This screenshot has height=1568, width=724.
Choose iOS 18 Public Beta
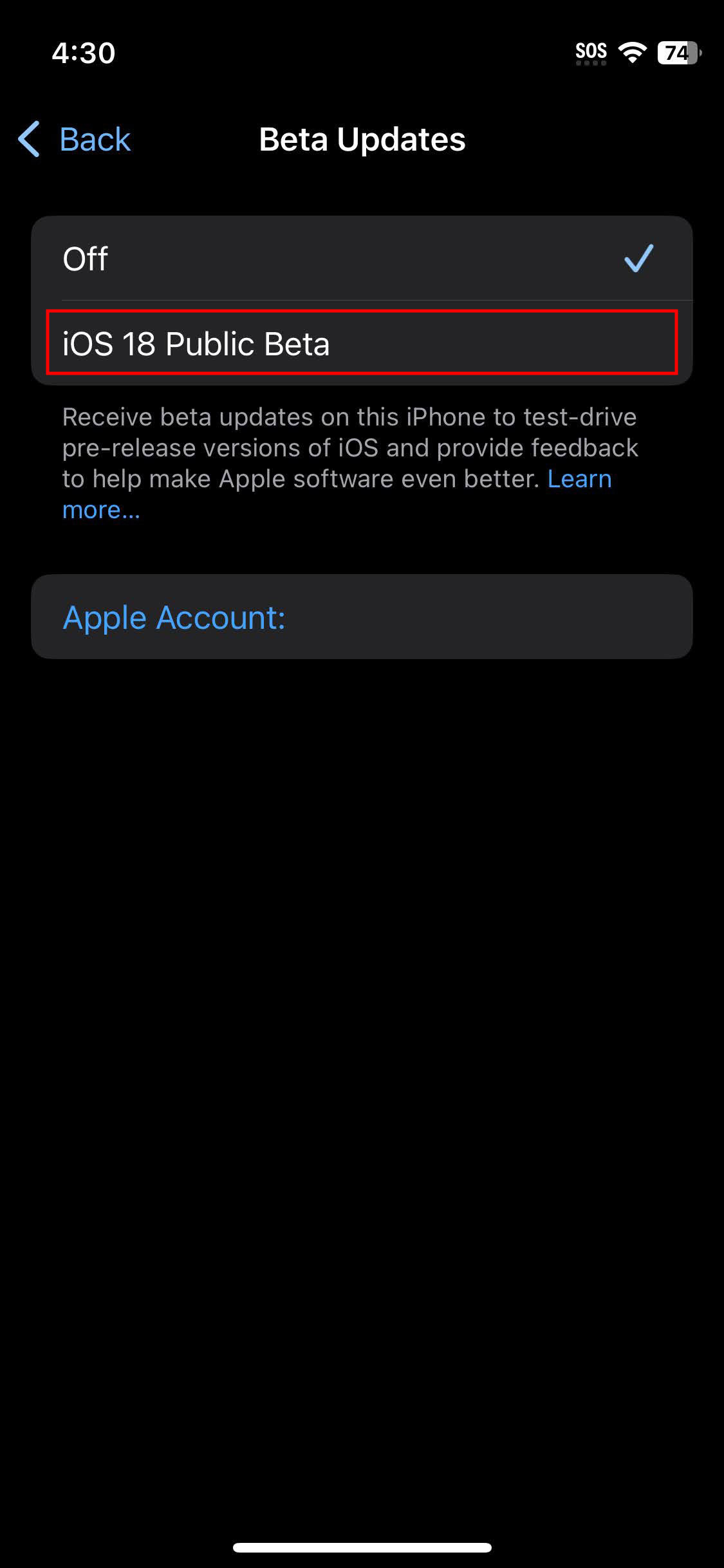point(360,343)
